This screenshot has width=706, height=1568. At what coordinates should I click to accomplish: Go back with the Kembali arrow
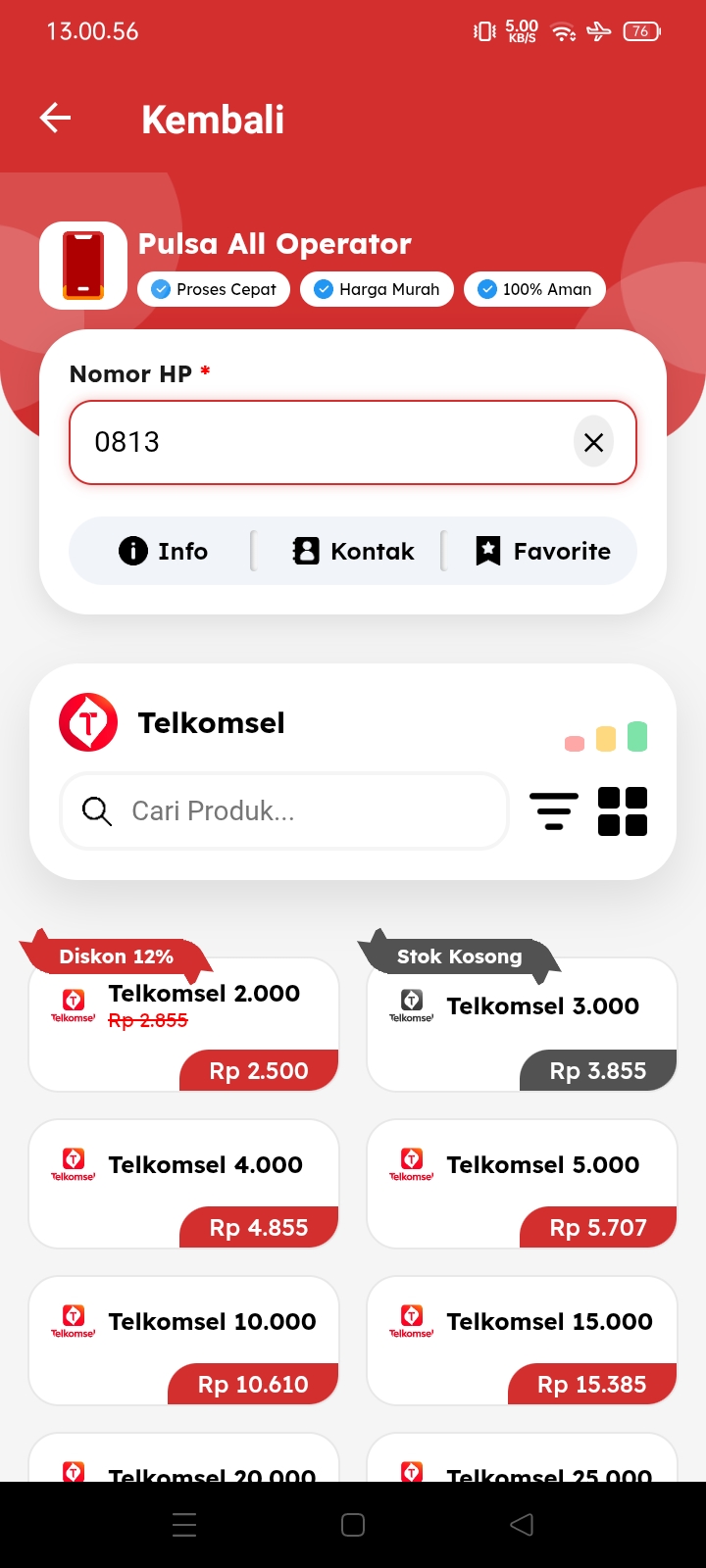click(56, 119)
